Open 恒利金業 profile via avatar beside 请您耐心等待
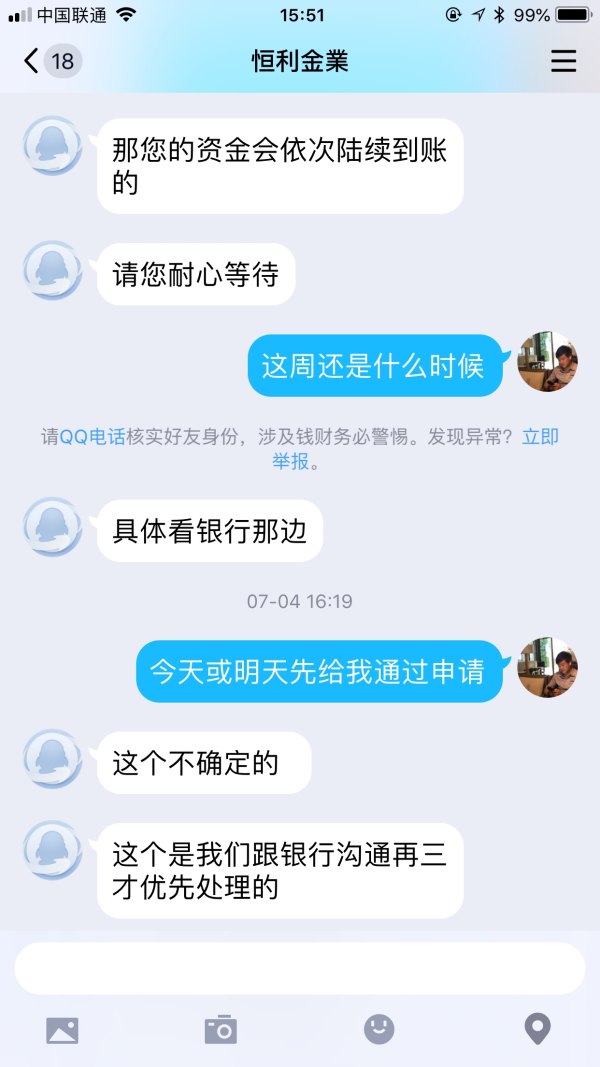Viewport: 600px width, 1067px height. (52, 270)
